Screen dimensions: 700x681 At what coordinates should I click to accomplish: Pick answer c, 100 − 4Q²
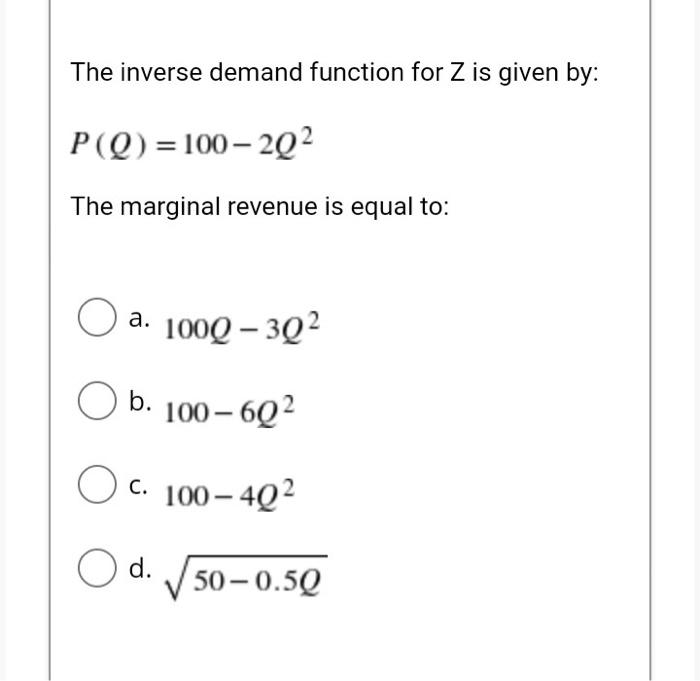click(96, 489)
